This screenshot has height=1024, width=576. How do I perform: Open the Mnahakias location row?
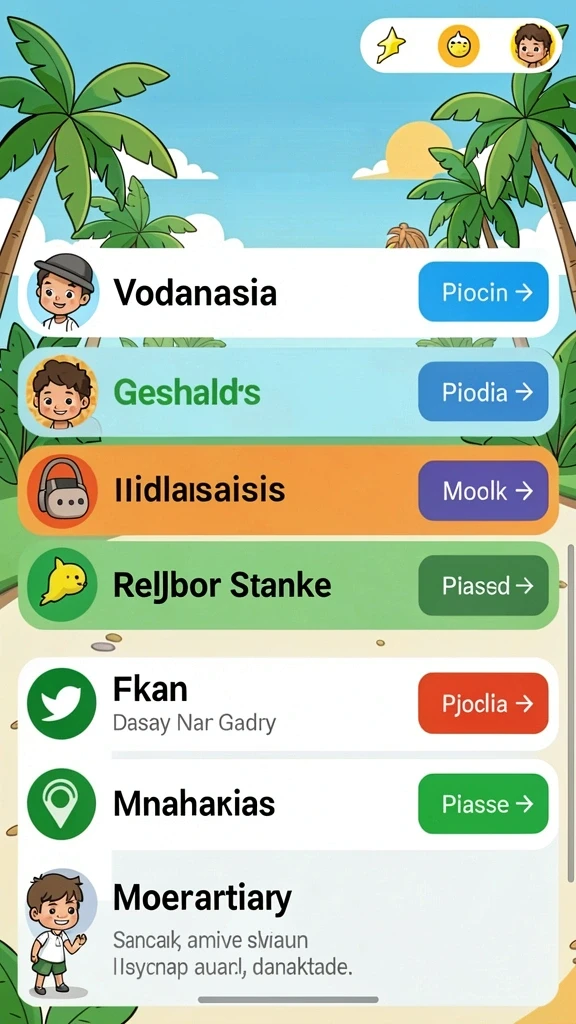coord(288,804)
